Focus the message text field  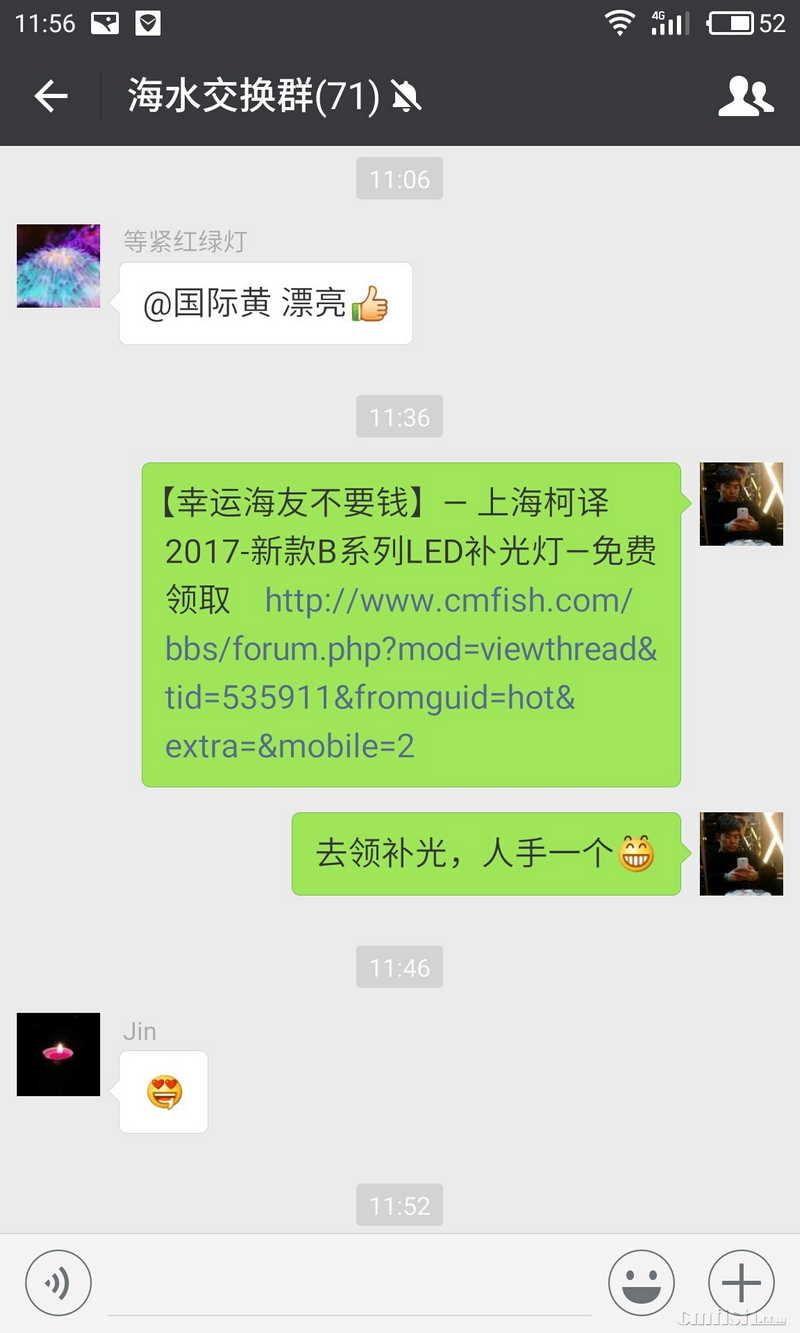[x=350, y=1285]
